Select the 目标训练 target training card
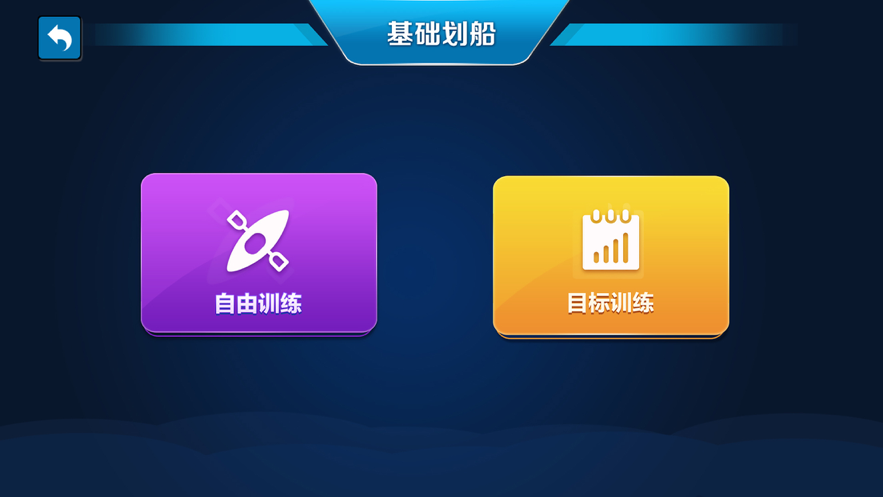 tap(611, 257)
